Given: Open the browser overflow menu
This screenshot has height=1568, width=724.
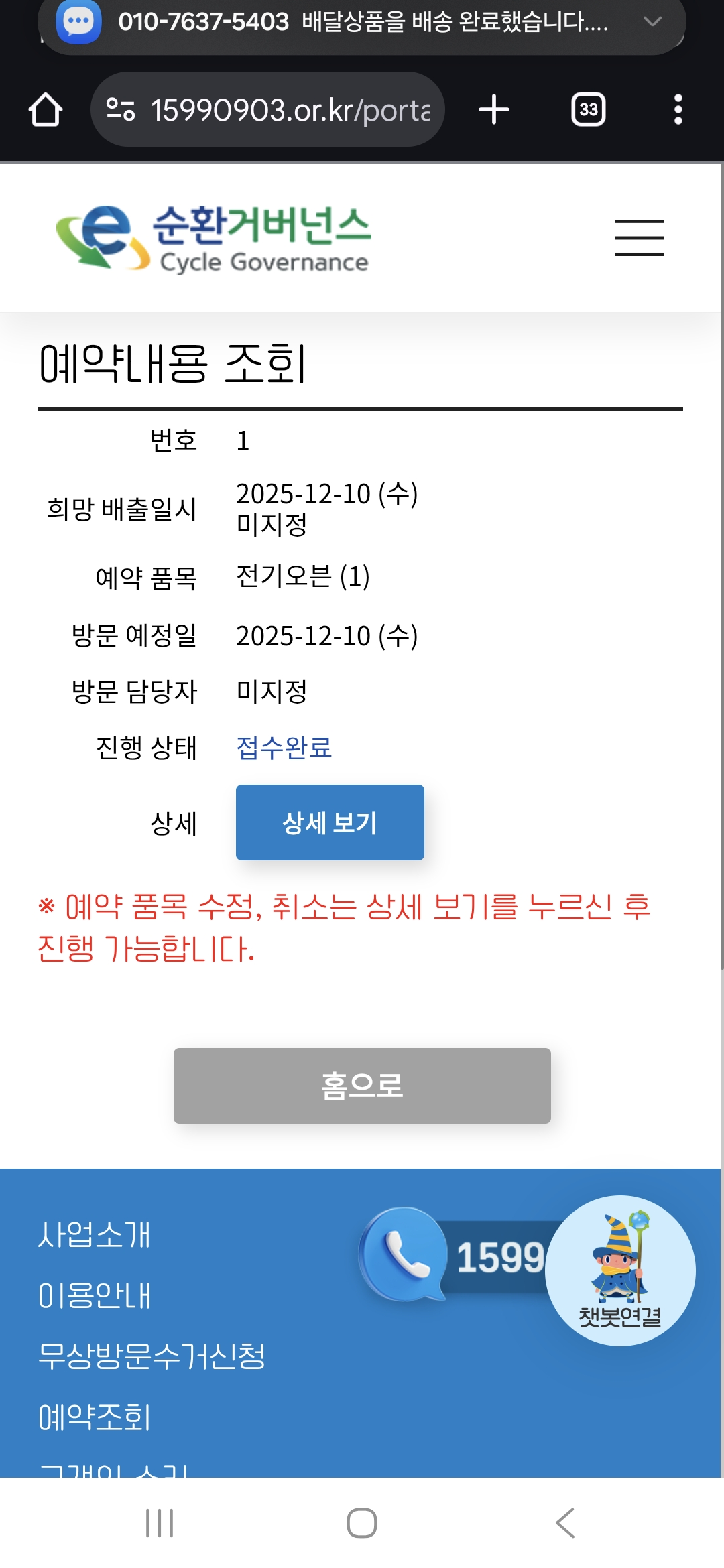Looking at the screenshot, I should click(x=678, y=109).
